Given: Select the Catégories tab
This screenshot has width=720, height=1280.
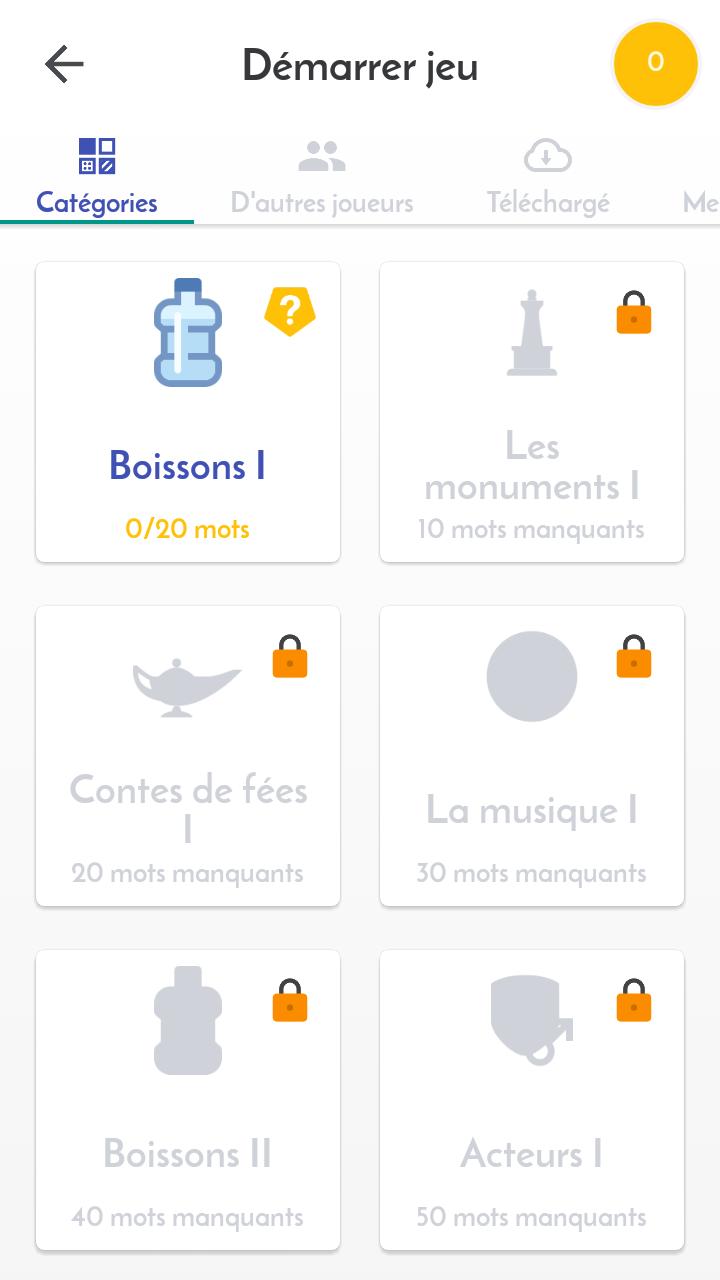Looking at the screenshot, I should 97,178.
